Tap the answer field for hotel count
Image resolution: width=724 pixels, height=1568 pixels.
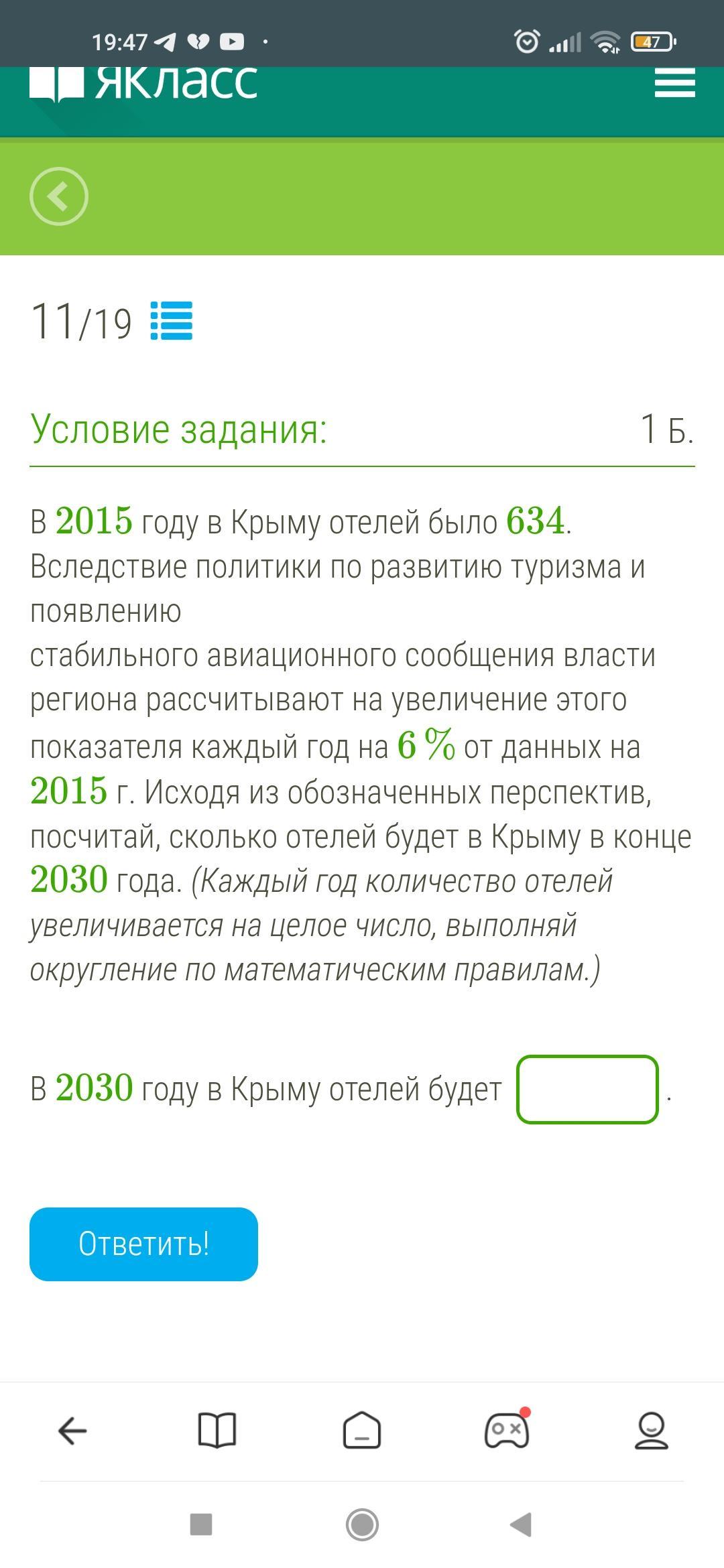click(x=587, y=1089)
